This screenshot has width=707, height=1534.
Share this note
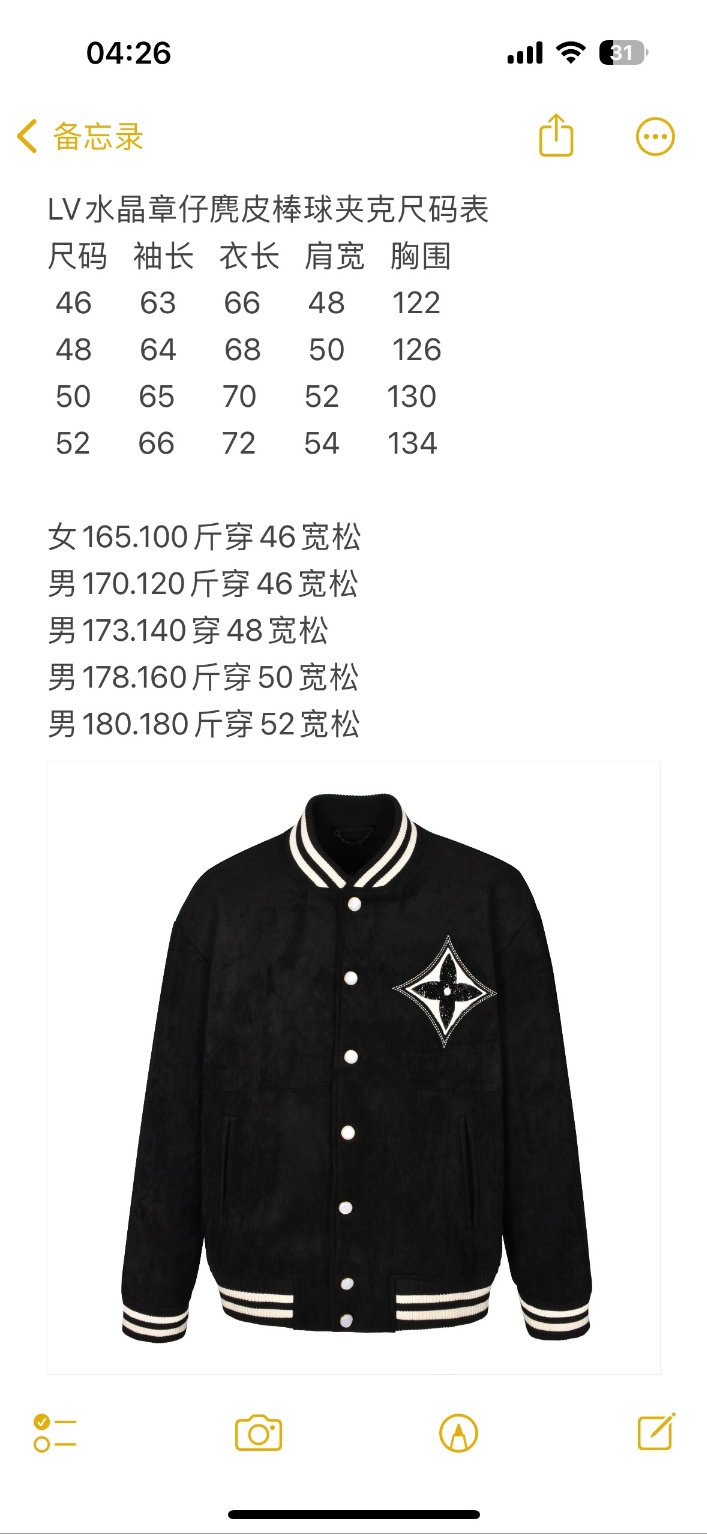pyautogui.click(x=556, y=136)
